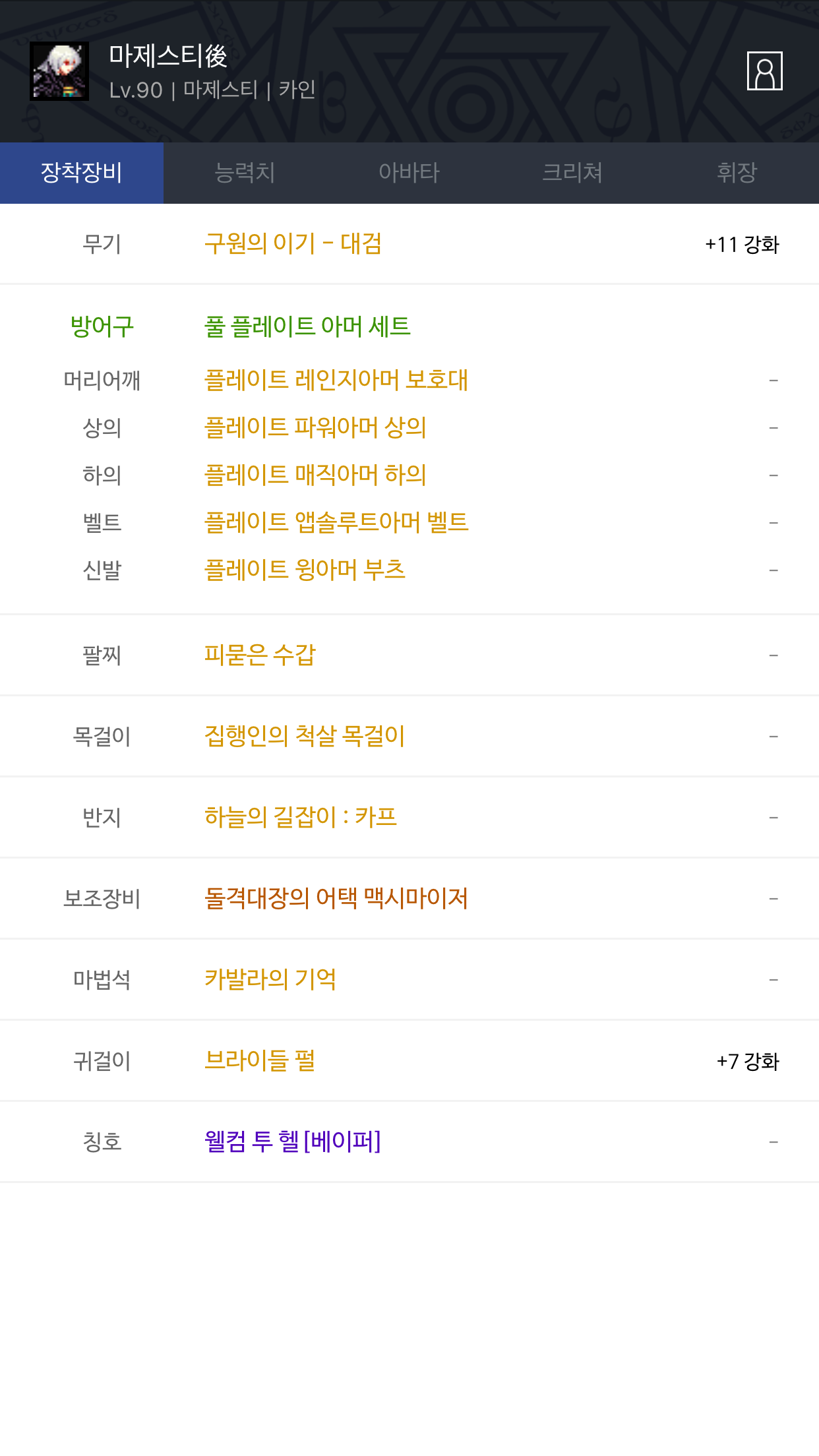The image size is (819, 1456).
Task: View 플레이트 레인지아머 보호대 item
Action: click(x=336, y=380)
